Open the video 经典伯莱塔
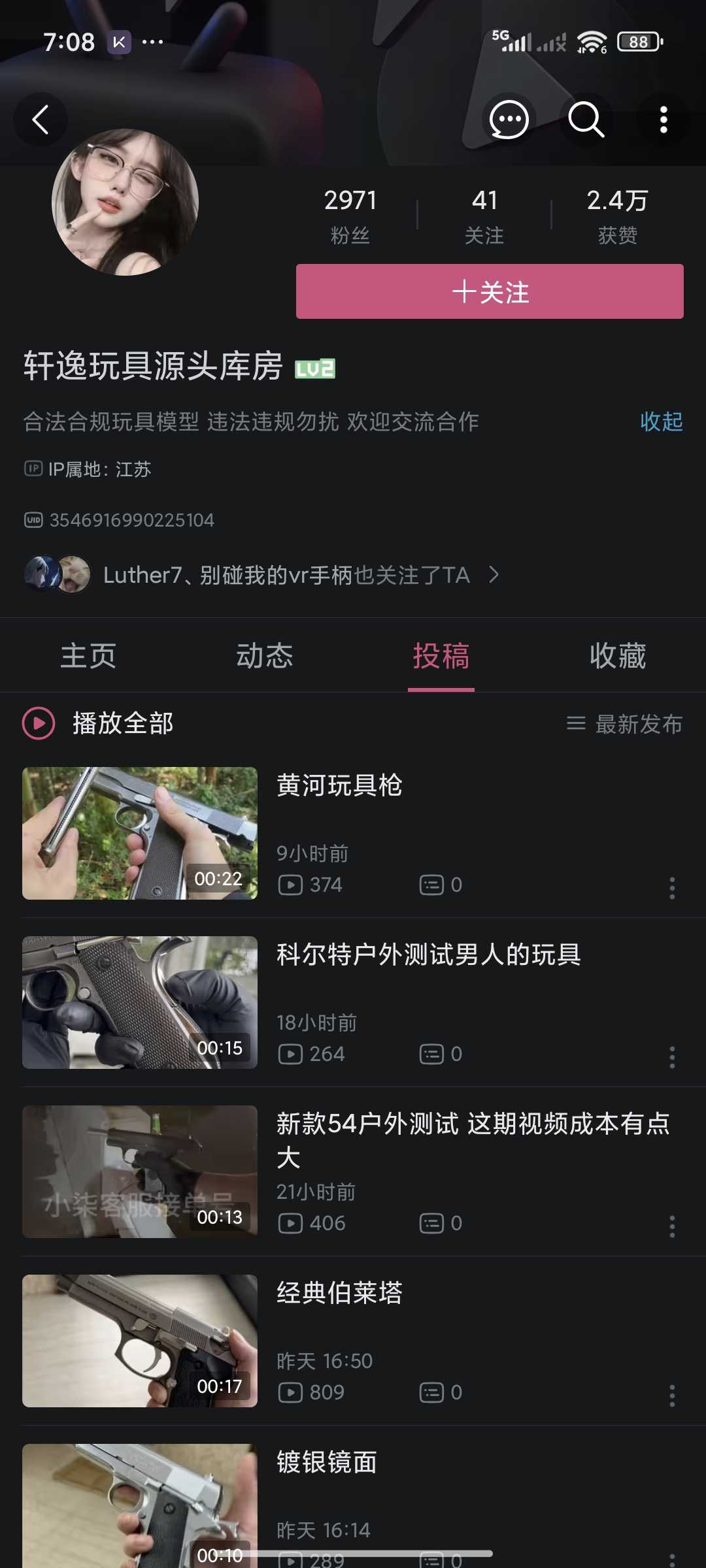706x1568 pixels. 339,1293
